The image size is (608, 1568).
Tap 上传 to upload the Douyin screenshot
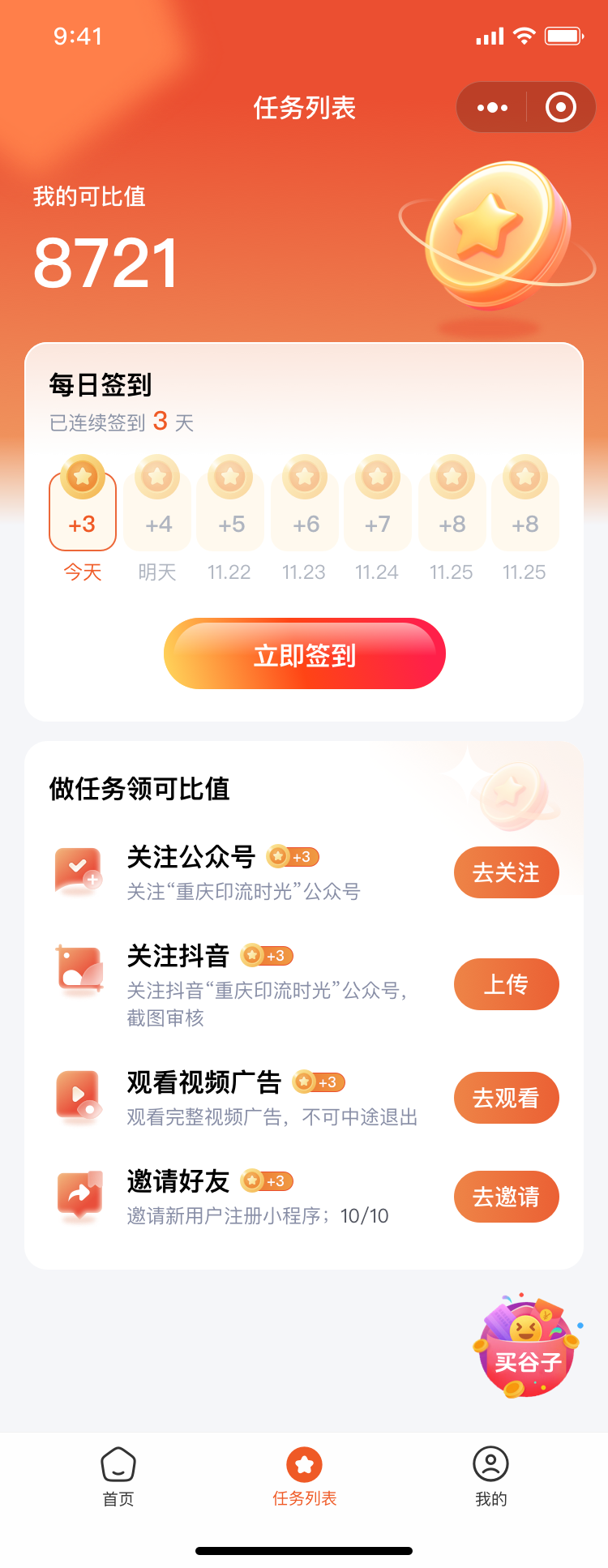pos(506,984)
